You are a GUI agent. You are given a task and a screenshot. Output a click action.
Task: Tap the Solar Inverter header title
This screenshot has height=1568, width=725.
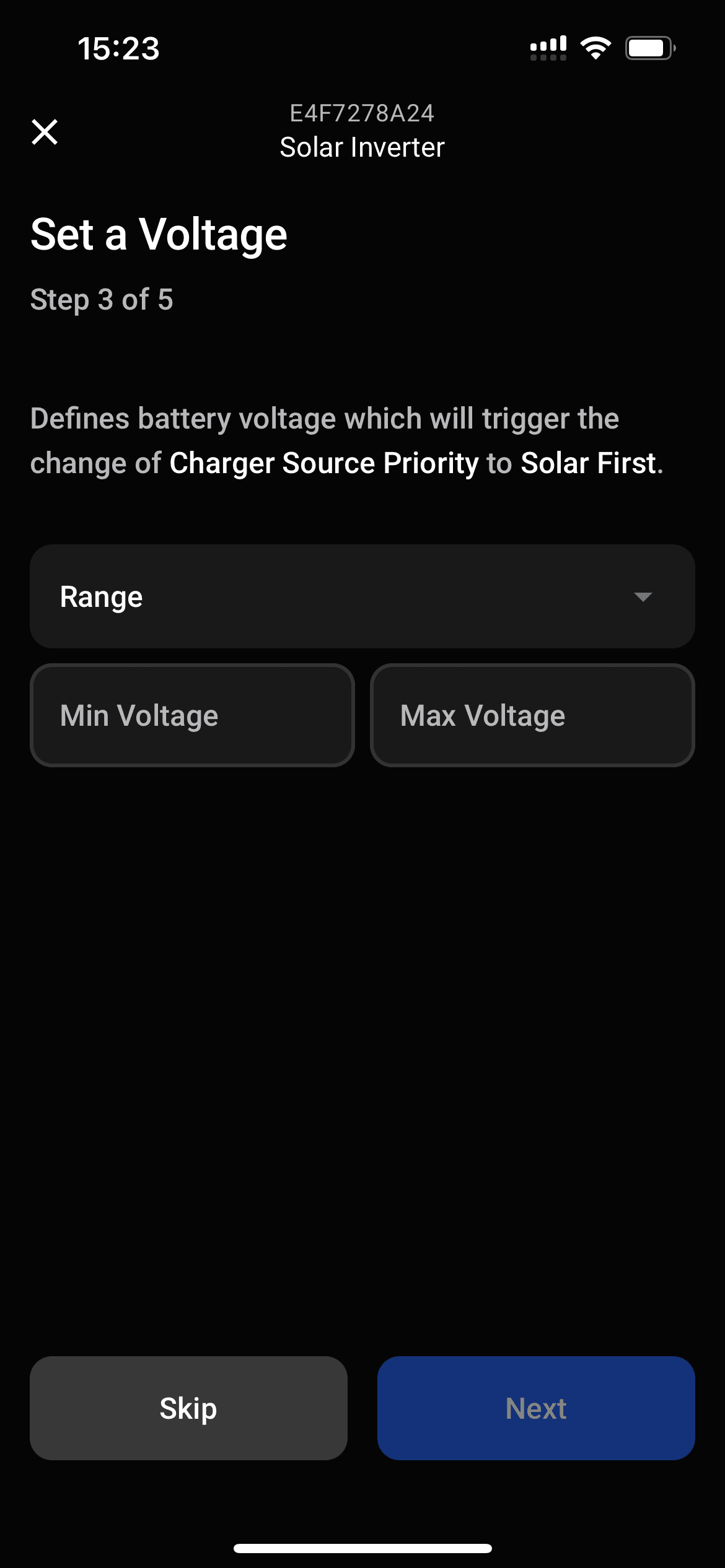tap(362, 147)
